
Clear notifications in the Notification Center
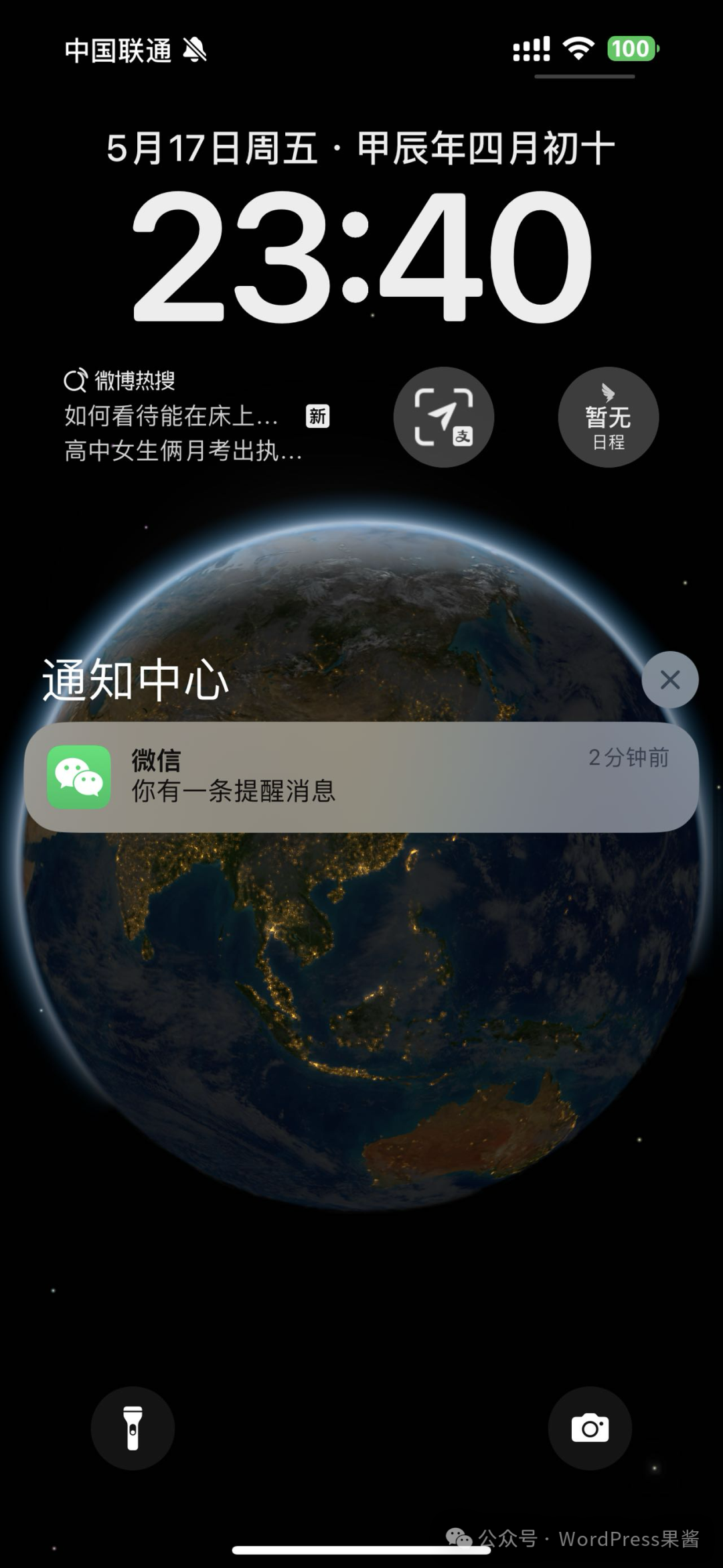pyautogui.click(x=669, y=680)
